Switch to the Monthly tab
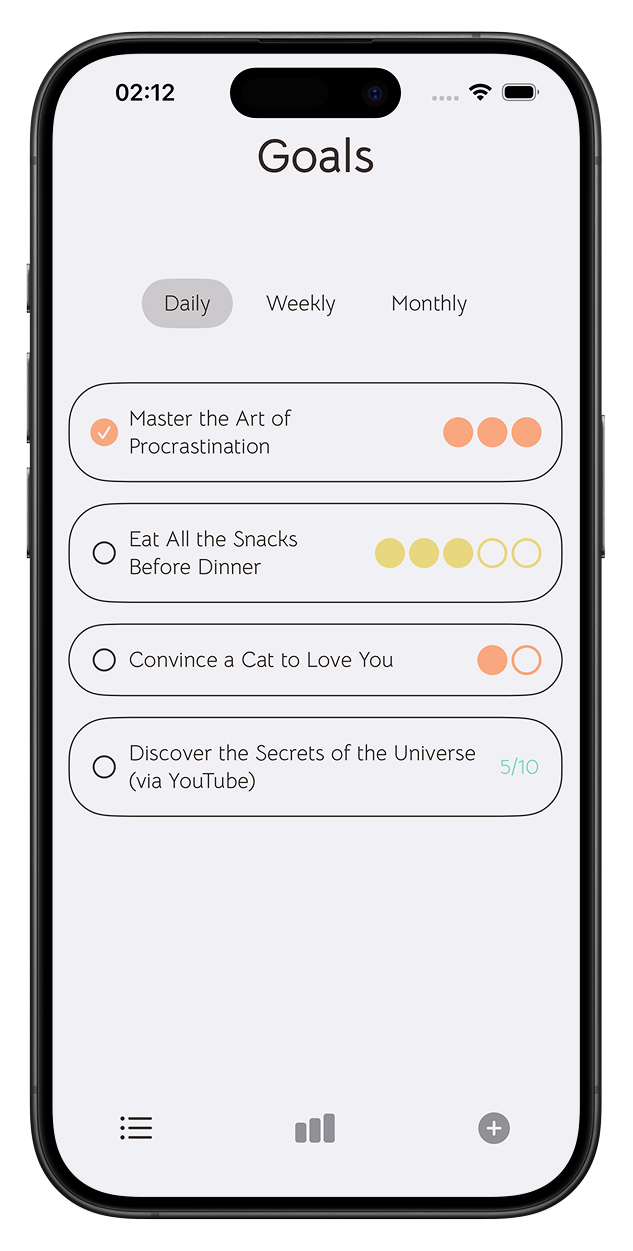Screen dimensions: 633x1251 click(x=429, y=304)
